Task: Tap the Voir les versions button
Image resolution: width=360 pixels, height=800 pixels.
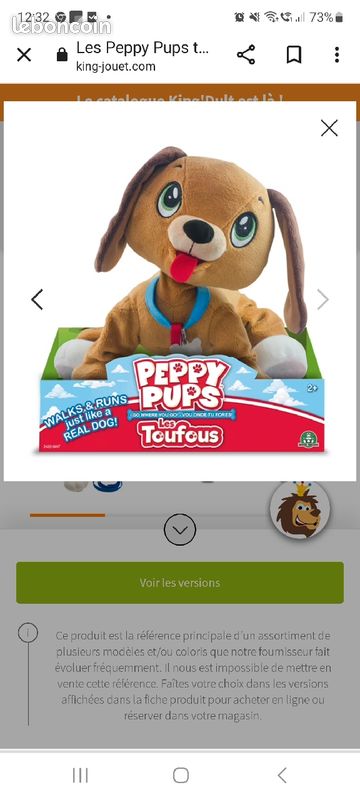Action: point(180,583)
